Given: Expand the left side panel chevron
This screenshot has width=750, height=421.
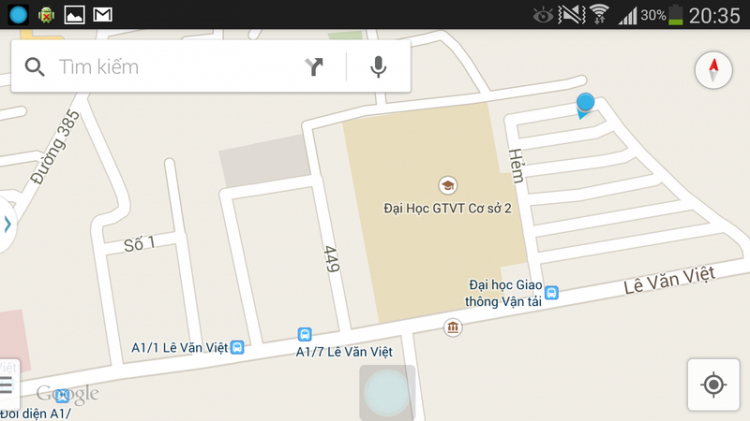Looking at the screenshot, I should click(x=7, y=224).
